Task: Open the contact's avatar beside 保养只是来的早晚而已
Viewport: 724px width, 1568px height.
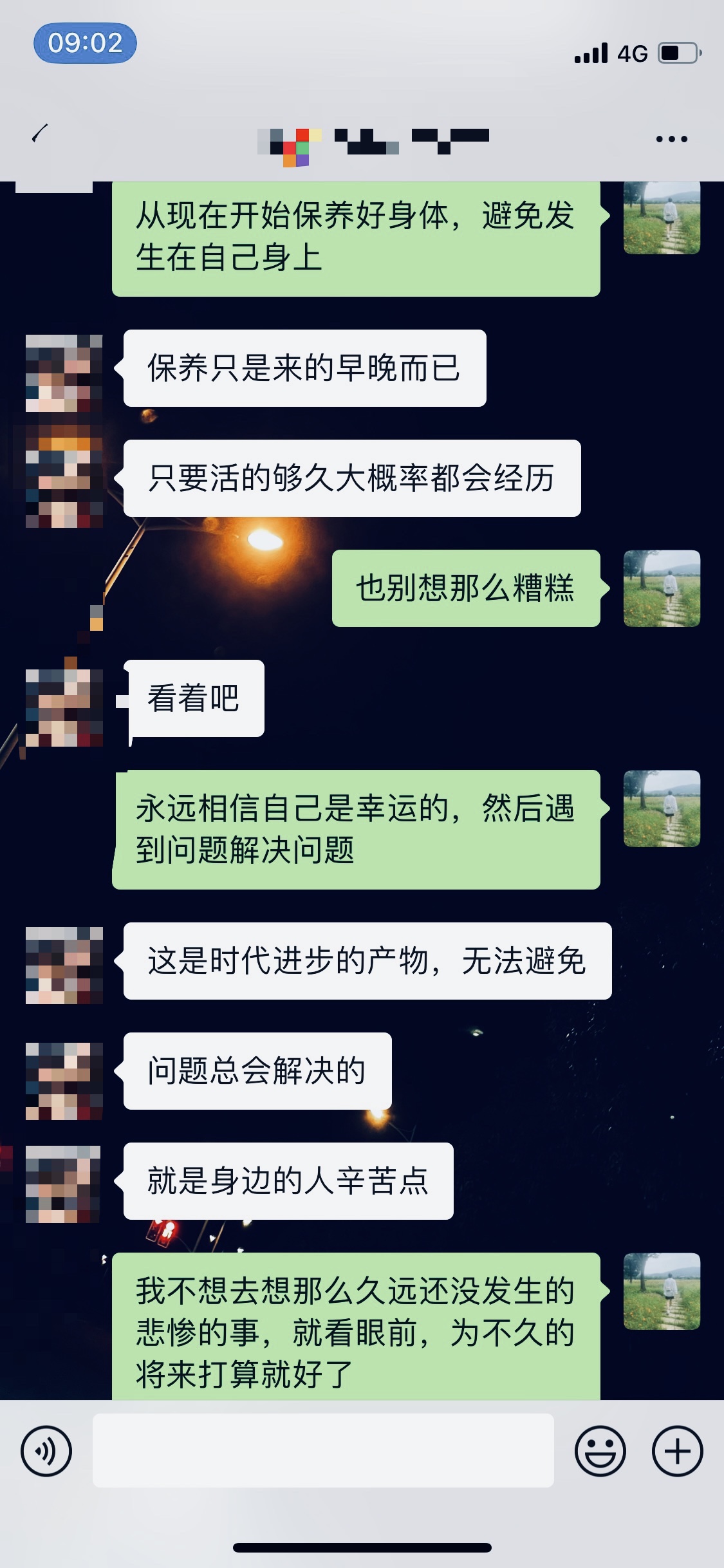Action: click(64, 373)
